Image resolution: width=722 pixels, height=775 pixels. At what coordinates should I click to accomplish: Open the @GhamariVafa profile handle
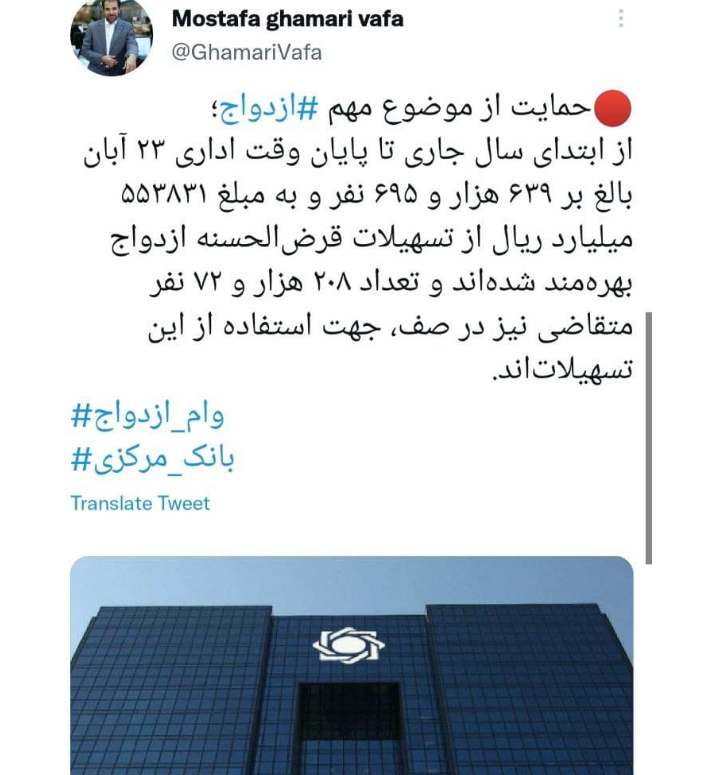247,53
